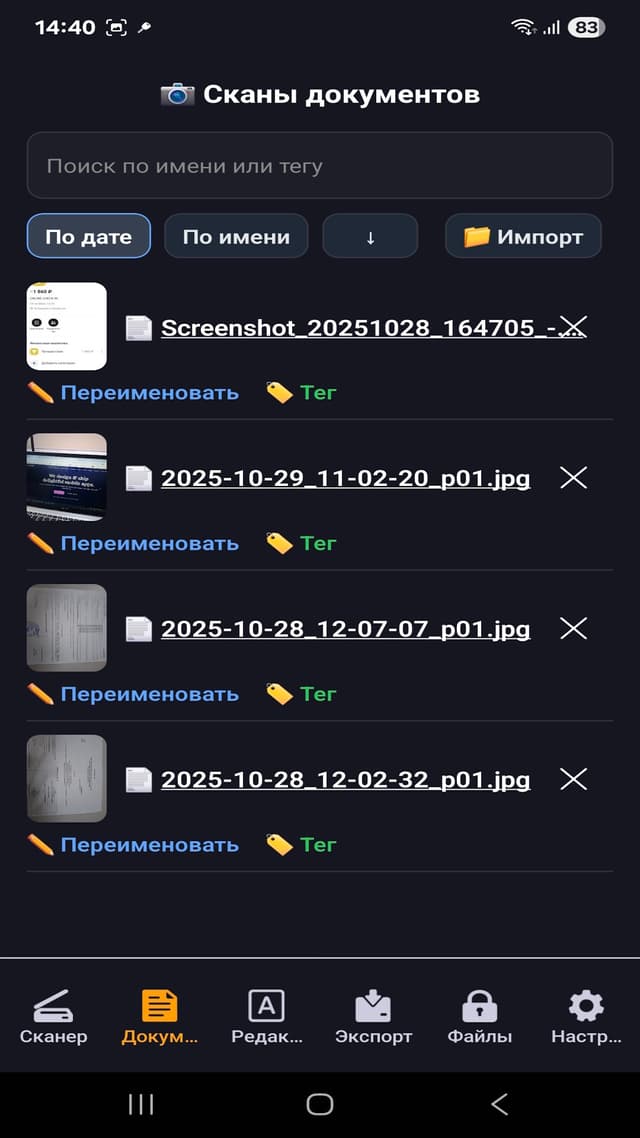Image resolution: width=640 pixels, height=1138 pixels.
Task: Delete 2025-10-28_12-02-32_p01.jpg with the X
Action: (x=573, y=779)
